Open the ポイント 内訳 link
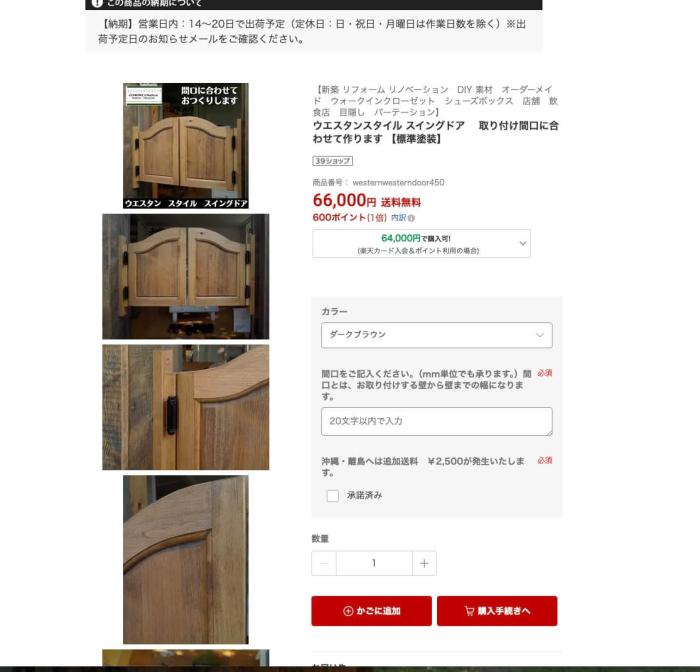 [x=399, y=217]
